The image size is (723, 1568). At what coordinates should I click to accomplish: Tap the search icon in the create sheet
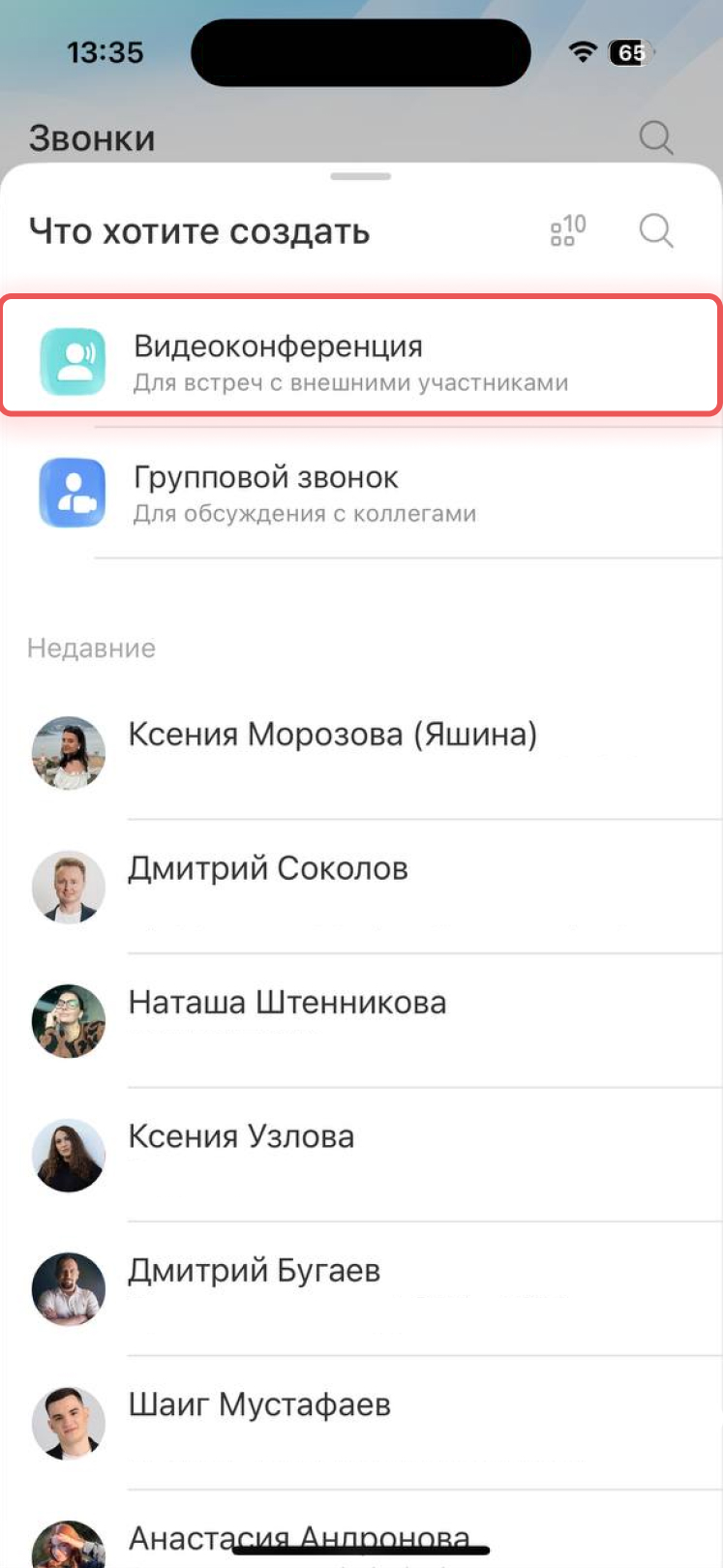point(656,231)
